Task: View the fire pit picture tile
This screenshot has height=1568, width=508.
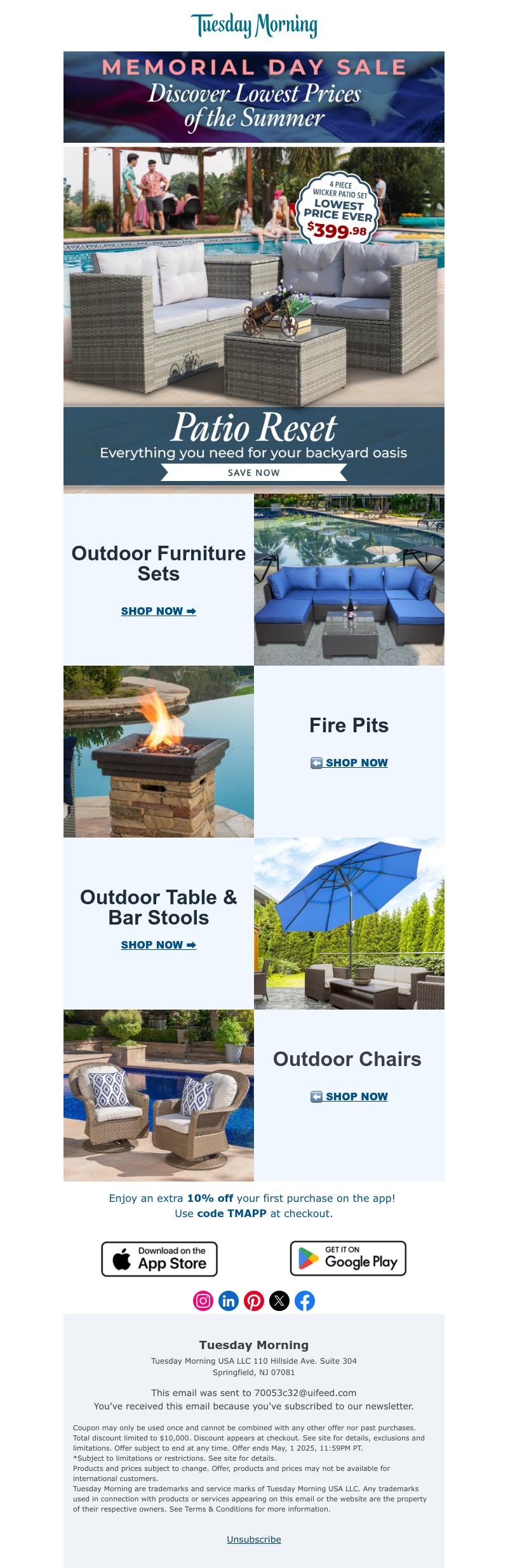Action: click(x=159, y=752)
